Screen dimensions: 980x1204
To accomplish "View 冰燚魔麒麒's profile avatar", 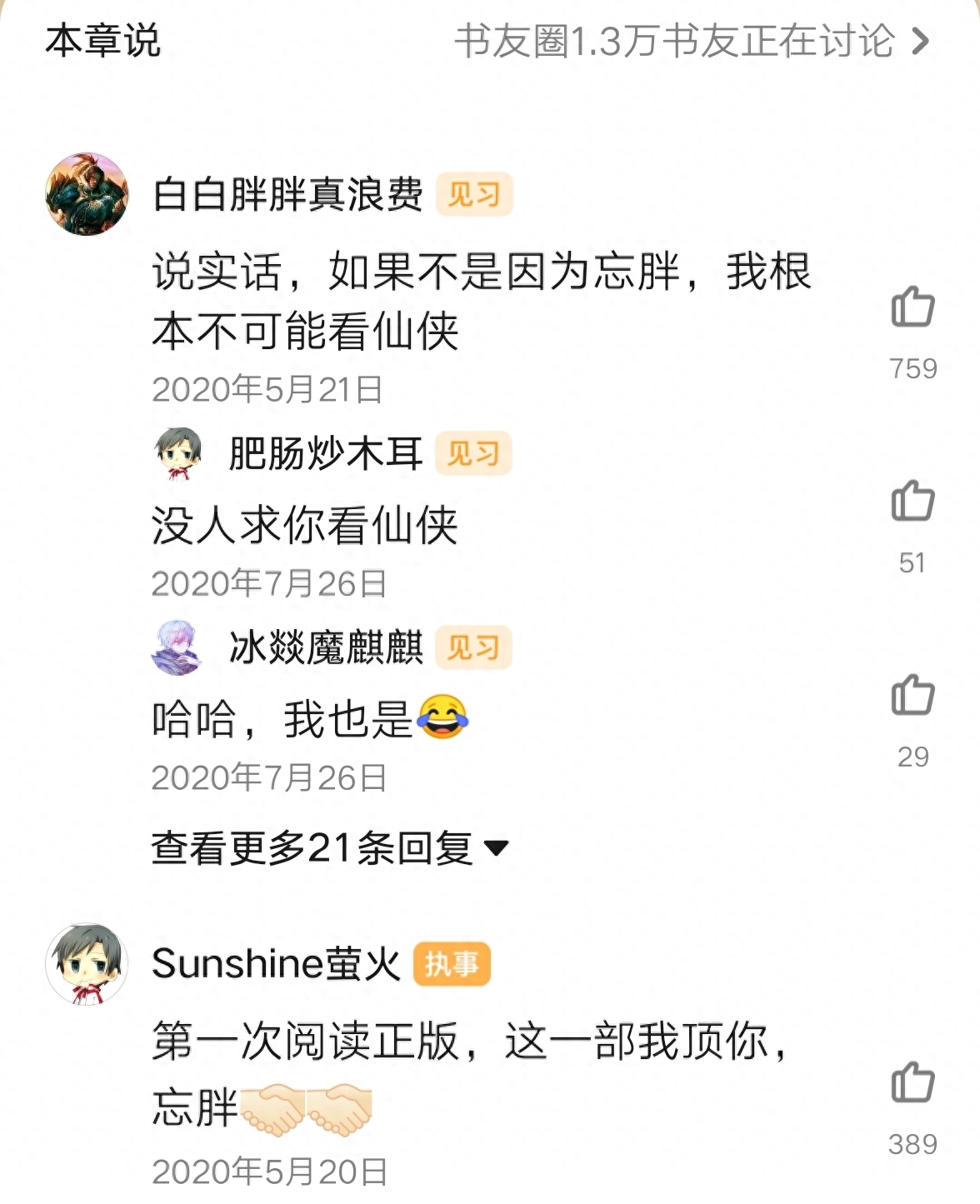I will pos(177,647).
